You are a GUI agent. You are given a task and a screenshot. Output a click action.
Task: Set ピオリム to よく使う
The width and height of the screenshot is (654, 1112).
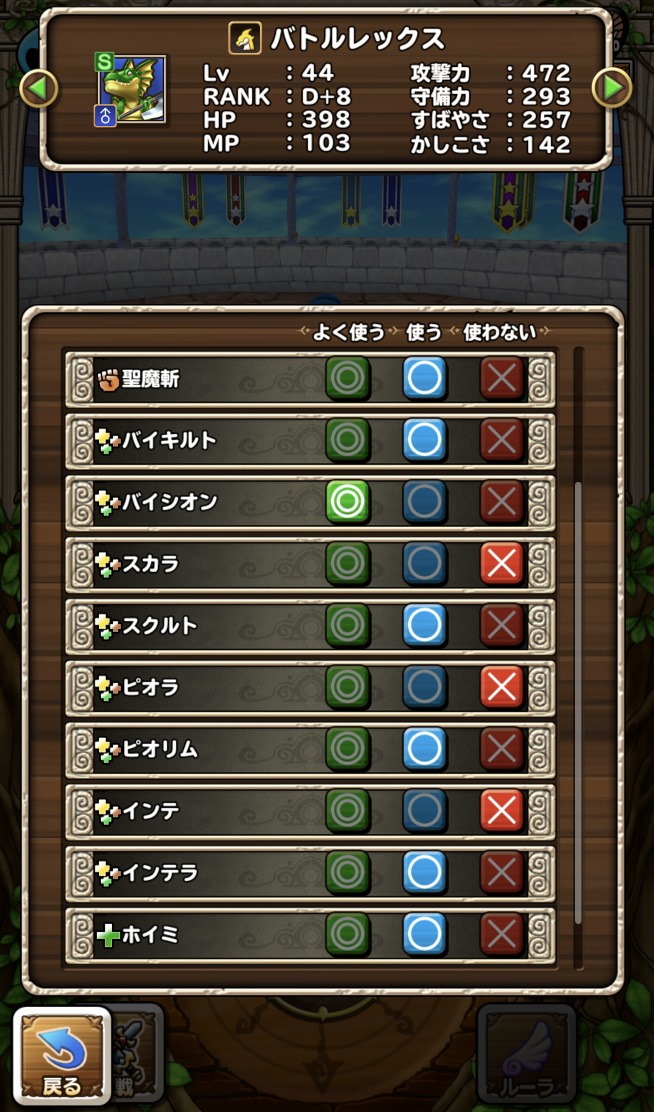(x=348, y=749)
